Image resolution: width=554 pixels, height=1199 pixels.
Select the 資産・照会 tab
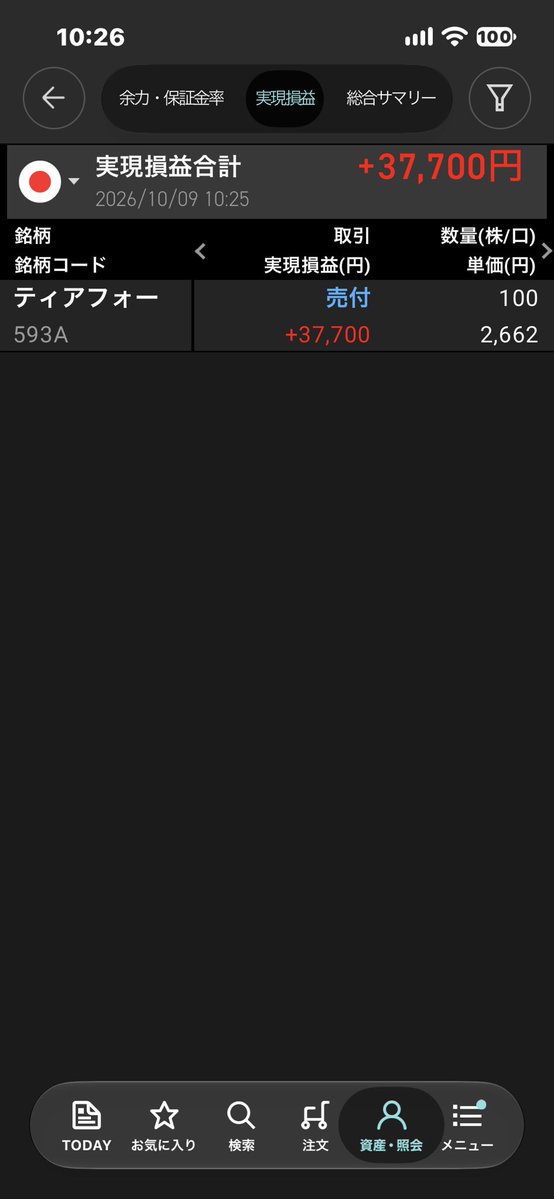pos(391,1126)
